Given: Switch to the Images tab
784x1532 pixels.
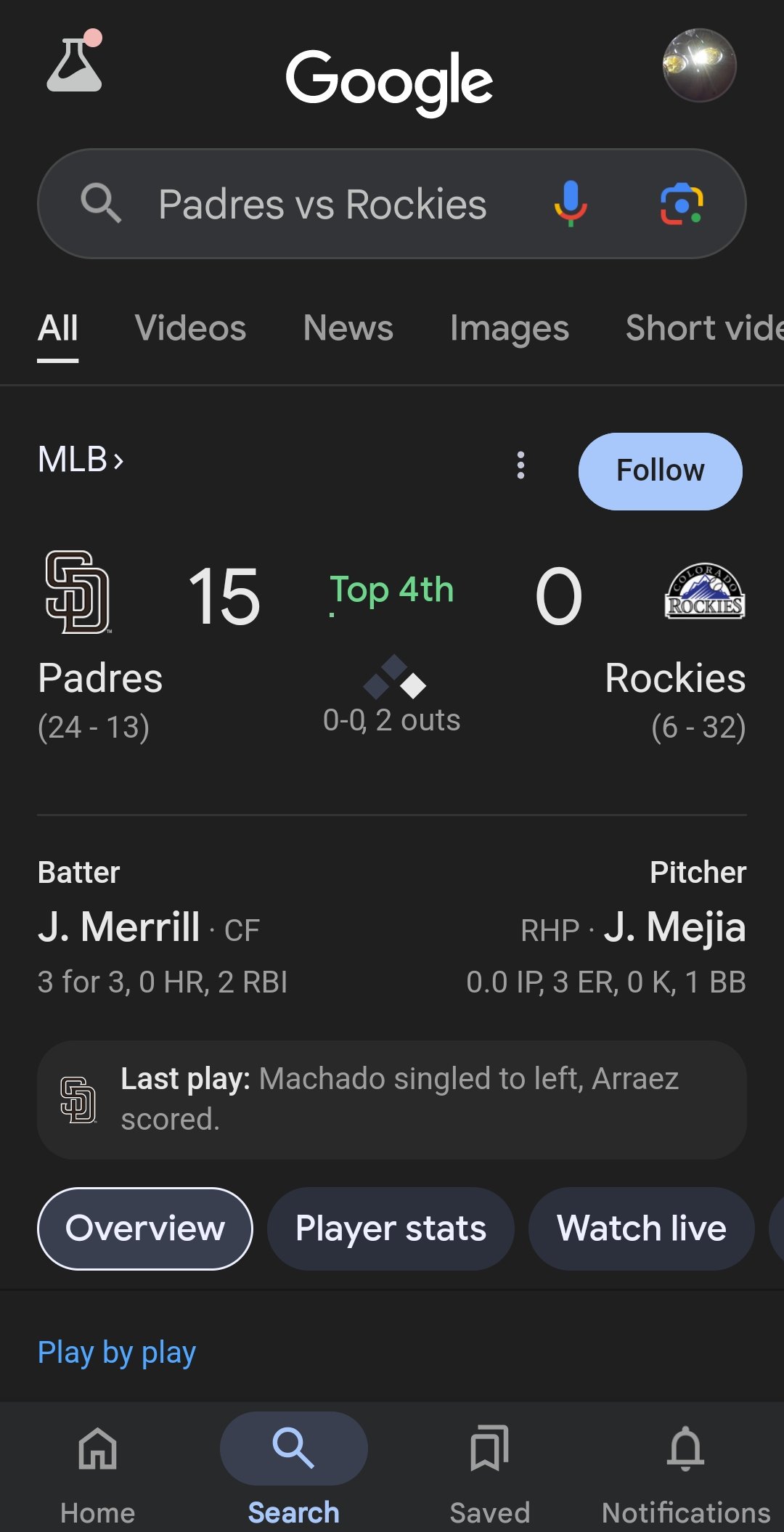Looking at the screenshot, I should click(x=509, y=328).
